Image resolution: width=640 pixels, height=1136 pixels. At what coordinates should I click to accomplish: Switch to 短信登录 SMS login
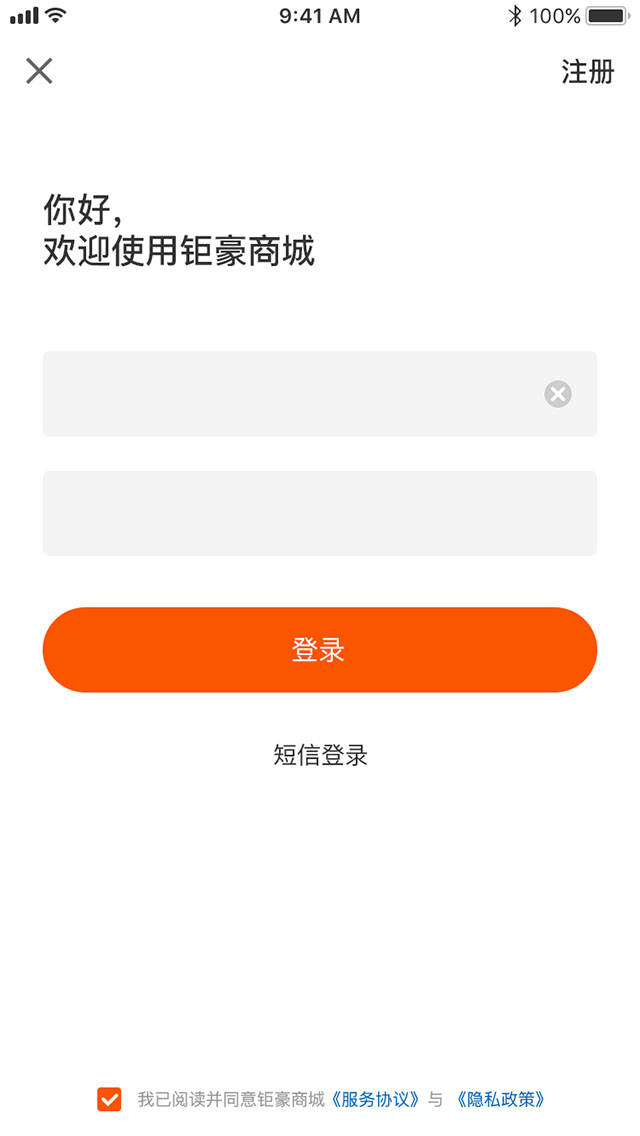pos(320,755)
